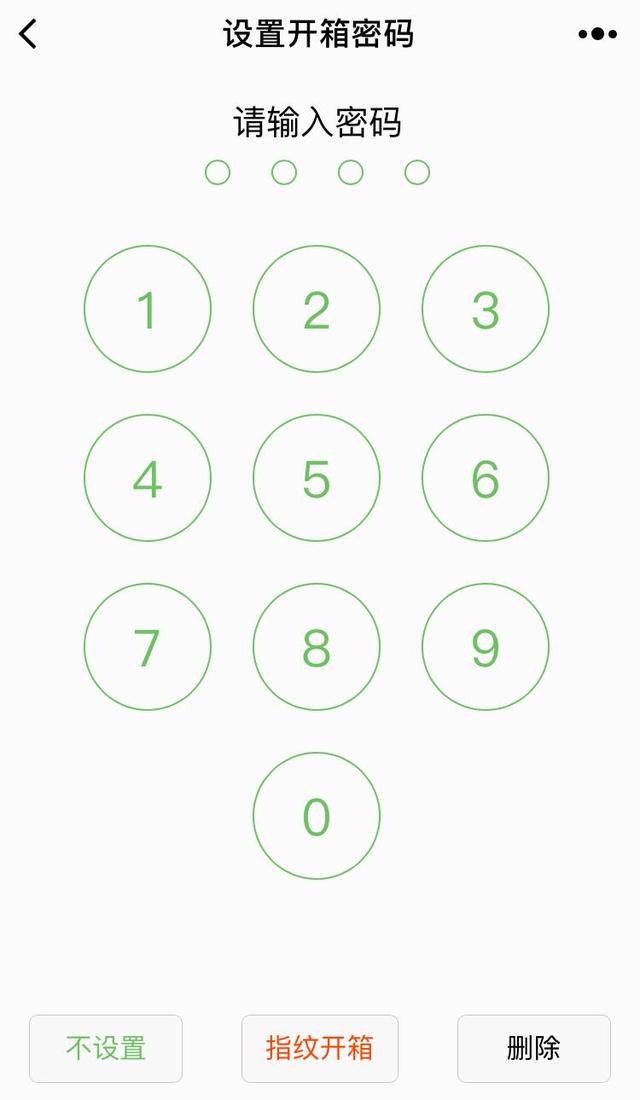Enter digit 3 on the keypad
The height and width of the screenshot is (1100, 640).
click(x=486, y=309)
